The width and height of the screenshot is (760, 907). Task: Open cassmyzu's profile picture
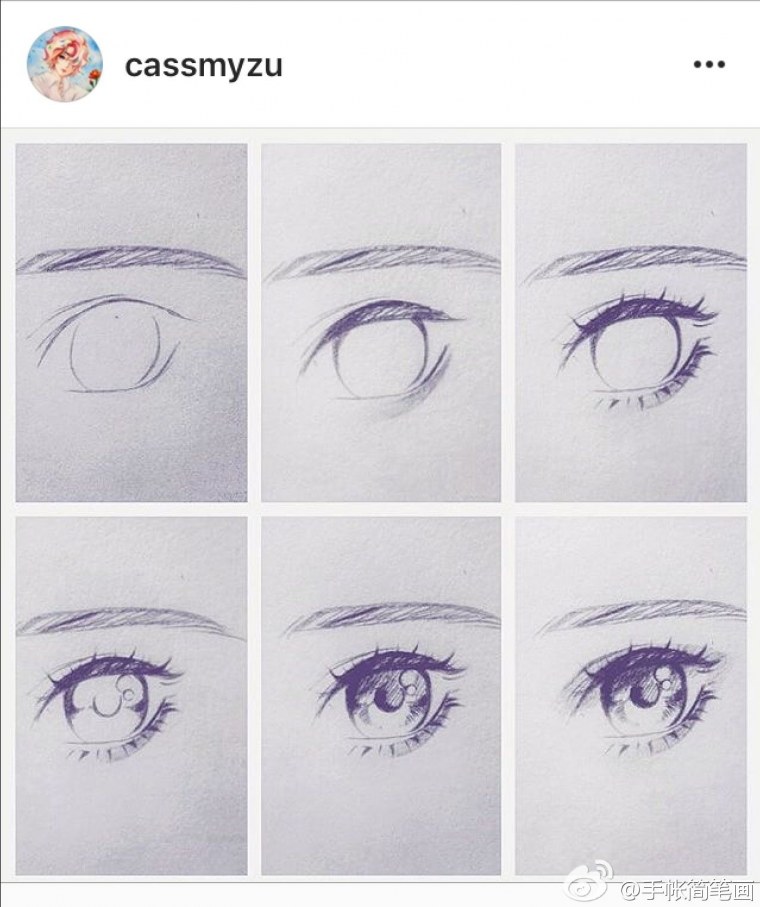[x=65, y=65]
